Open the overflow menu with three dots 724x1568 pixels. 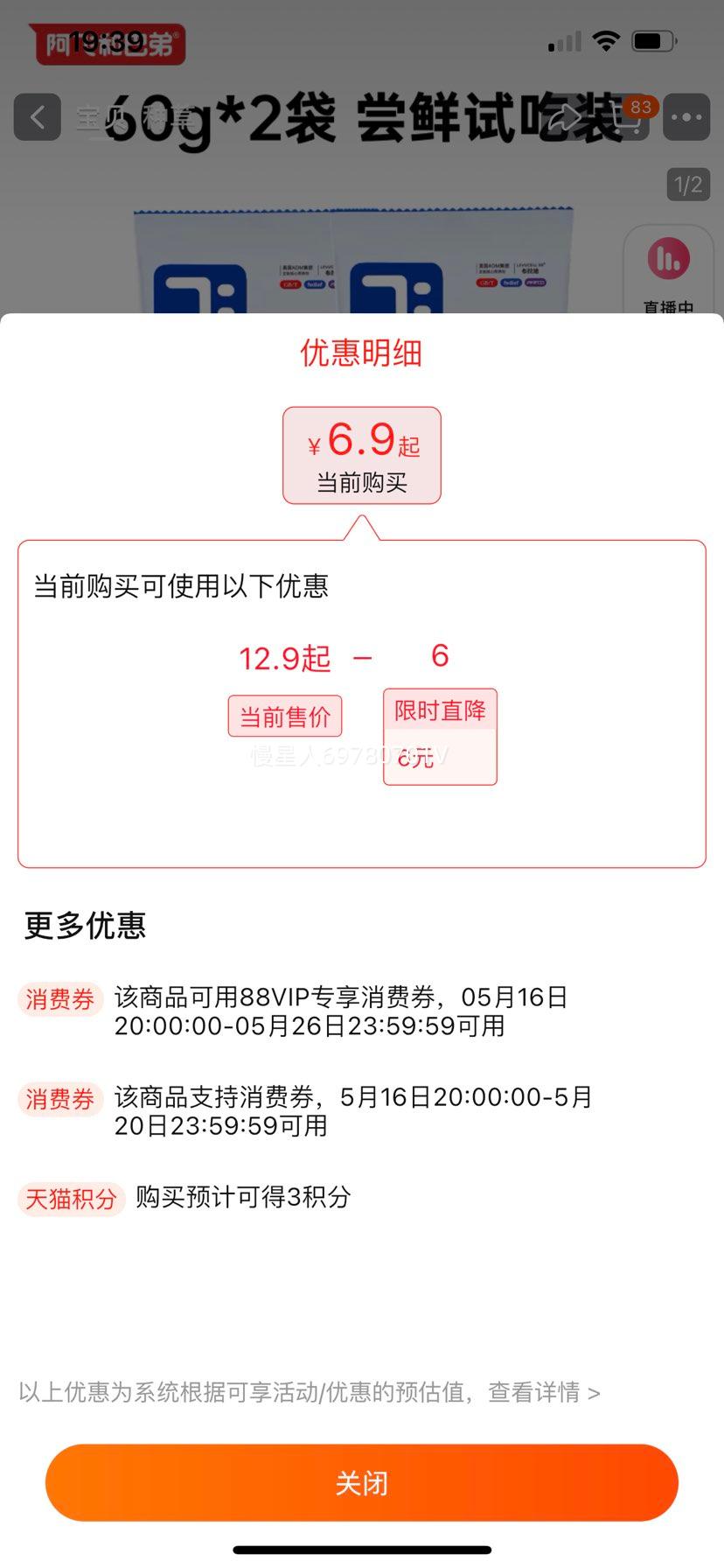(x=686, y=117)
